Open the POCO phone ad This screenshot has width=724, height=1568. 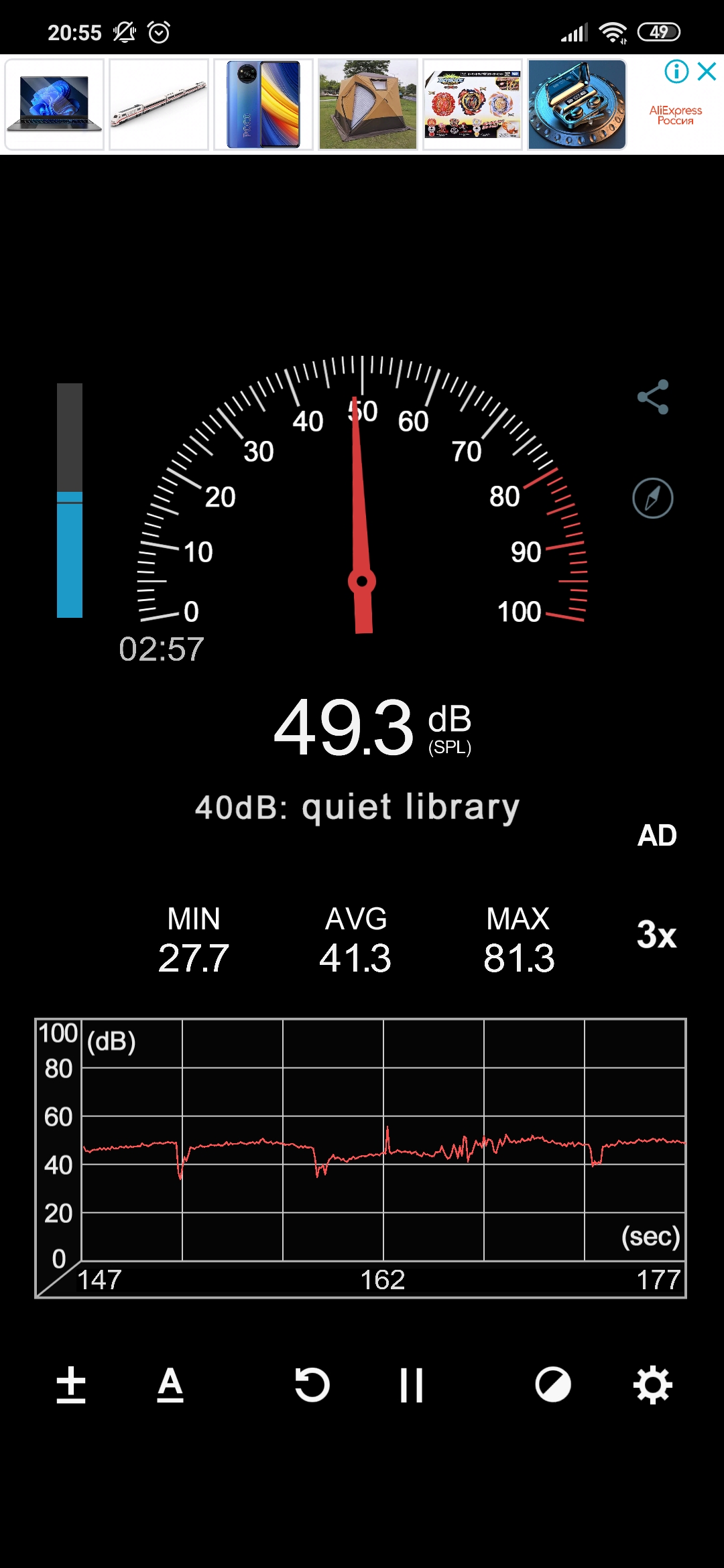263,105
